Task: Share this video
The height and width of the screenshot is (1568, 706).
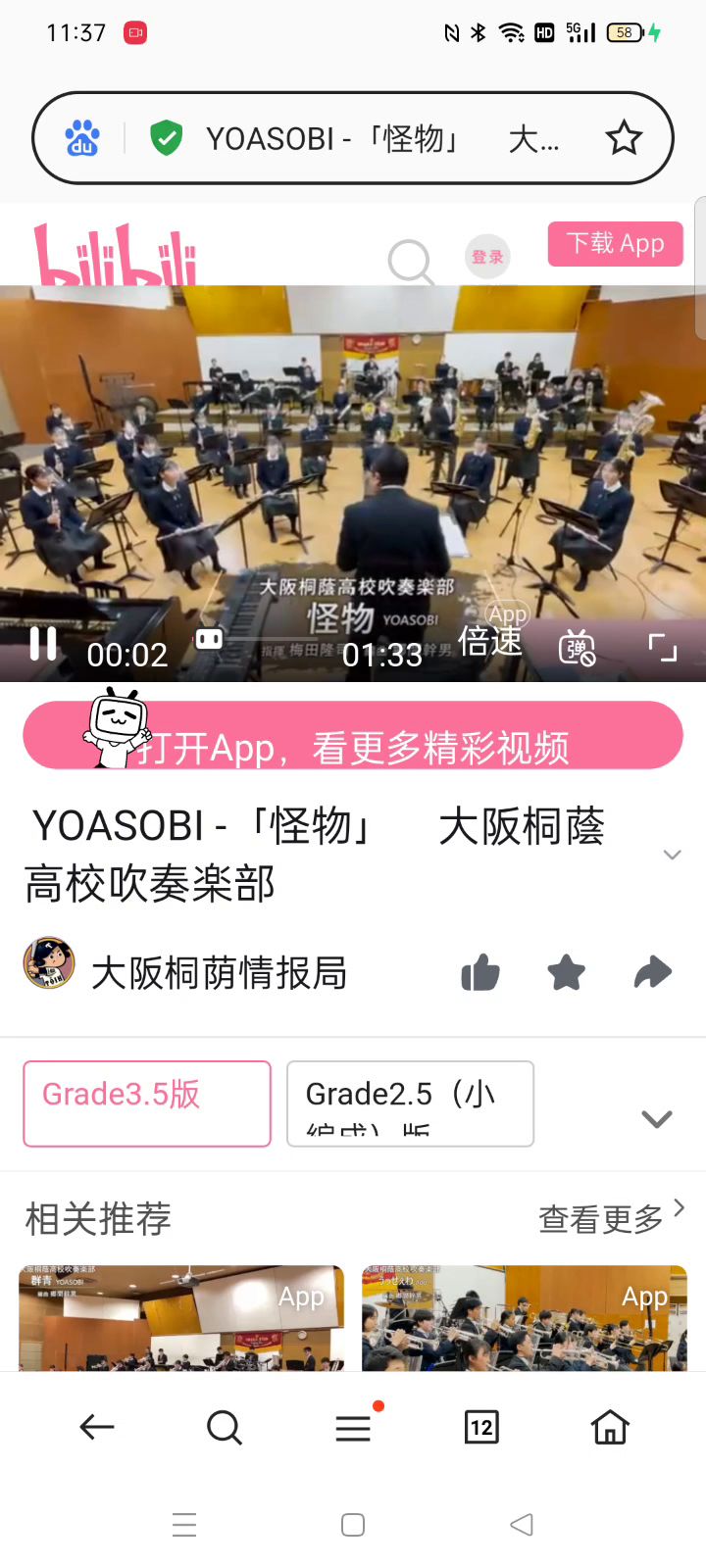Action: coord(652,972)
